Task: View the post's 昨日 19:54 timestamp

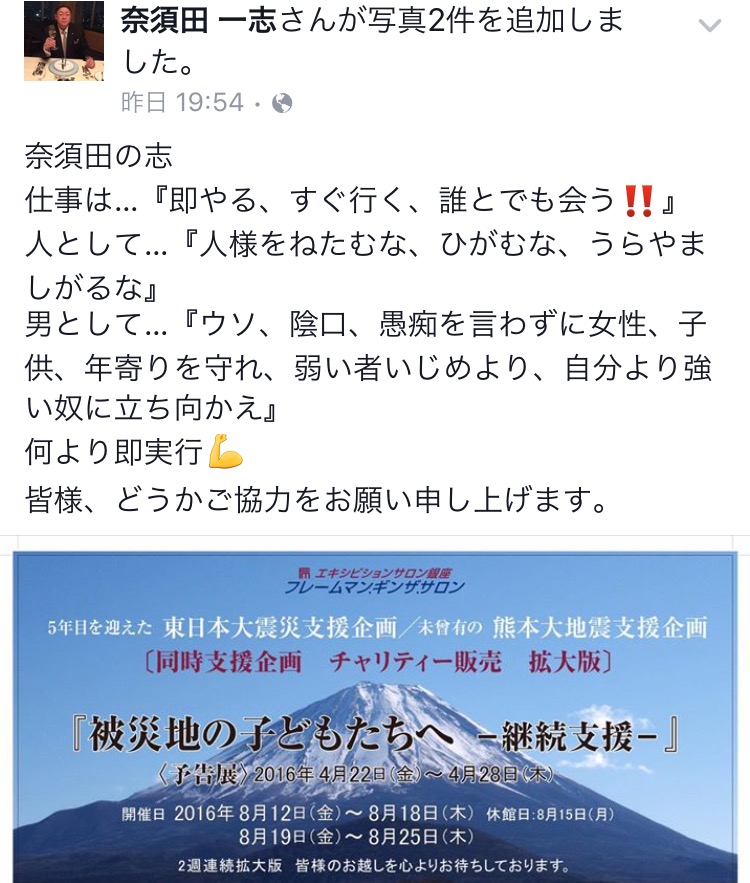Action: pos(182,102)
